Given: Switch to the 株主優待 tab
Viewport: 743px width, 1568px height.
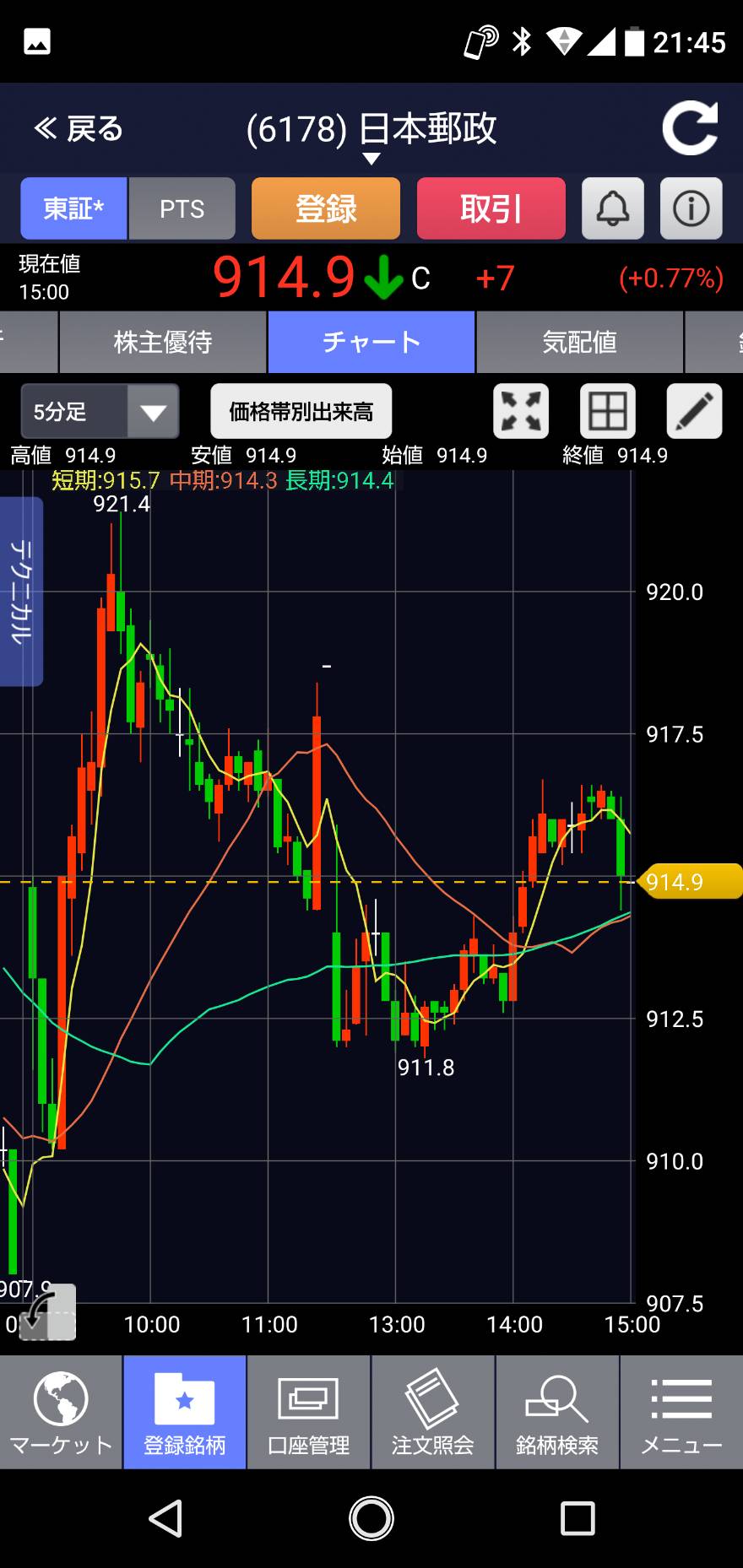Looking at the screenshot, I should tap(163, 342).
